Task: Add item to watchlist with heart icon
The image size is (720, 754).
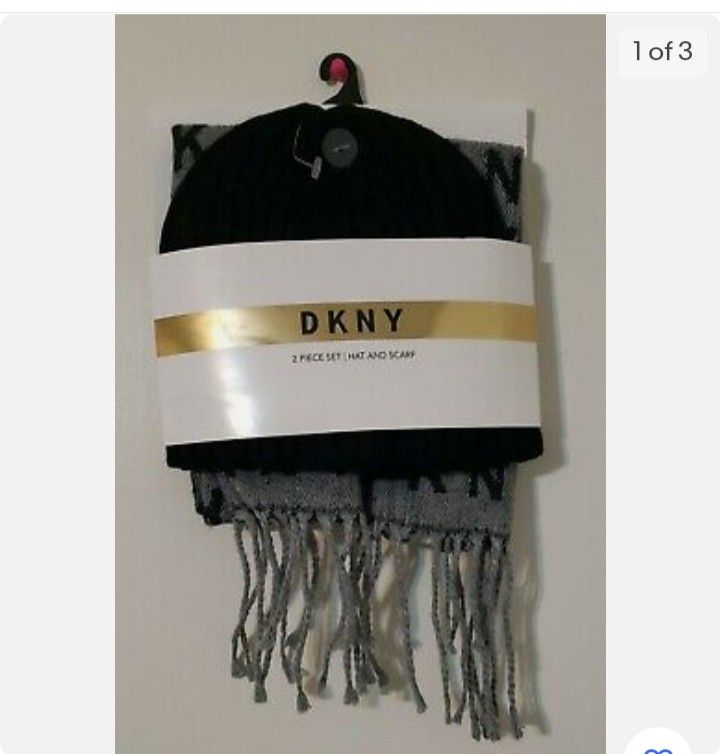Action: click(x=658, y=741)
